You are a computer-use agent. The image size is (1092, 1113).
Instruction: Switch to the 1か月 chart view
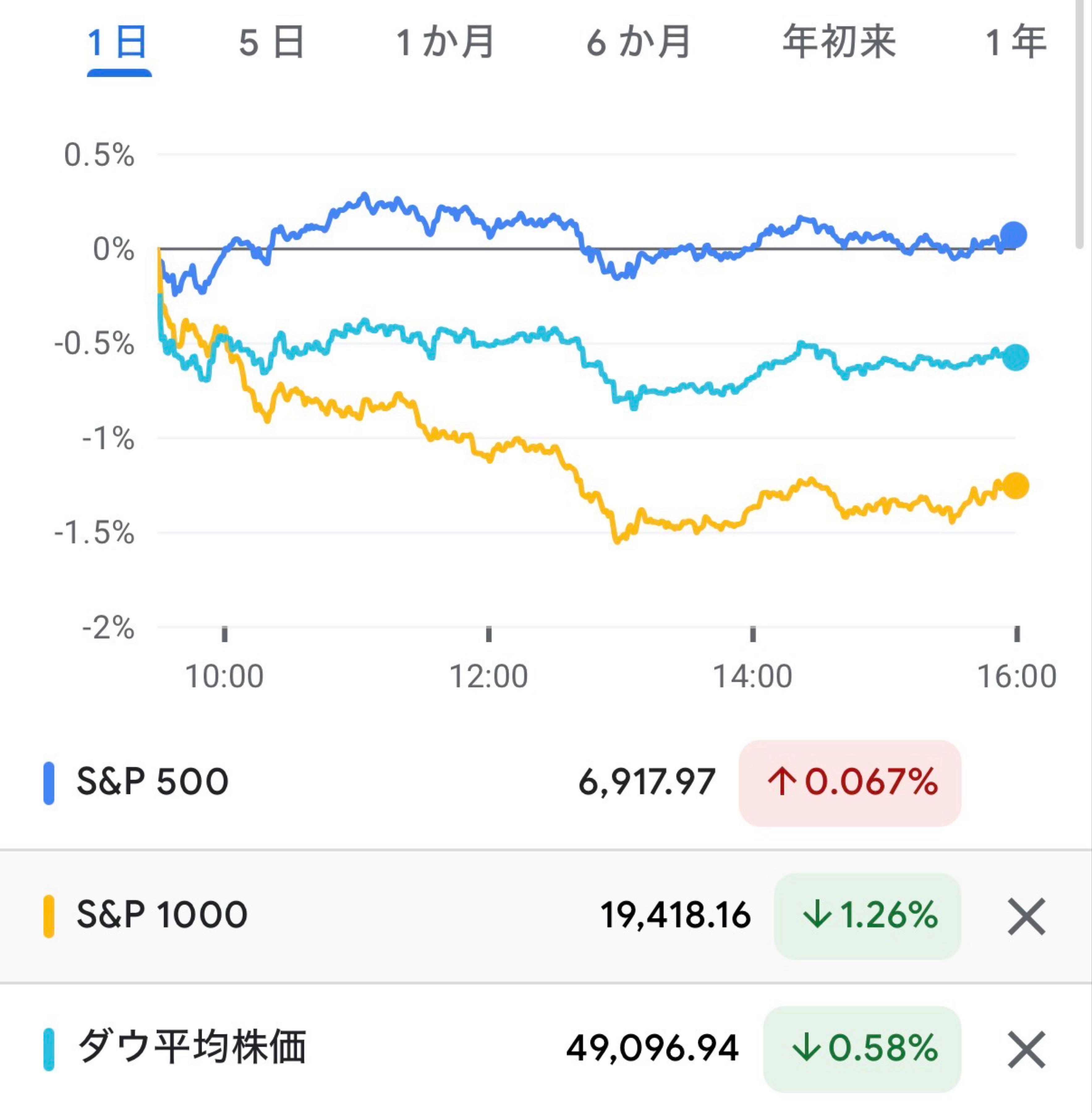(x=447, y=40)
